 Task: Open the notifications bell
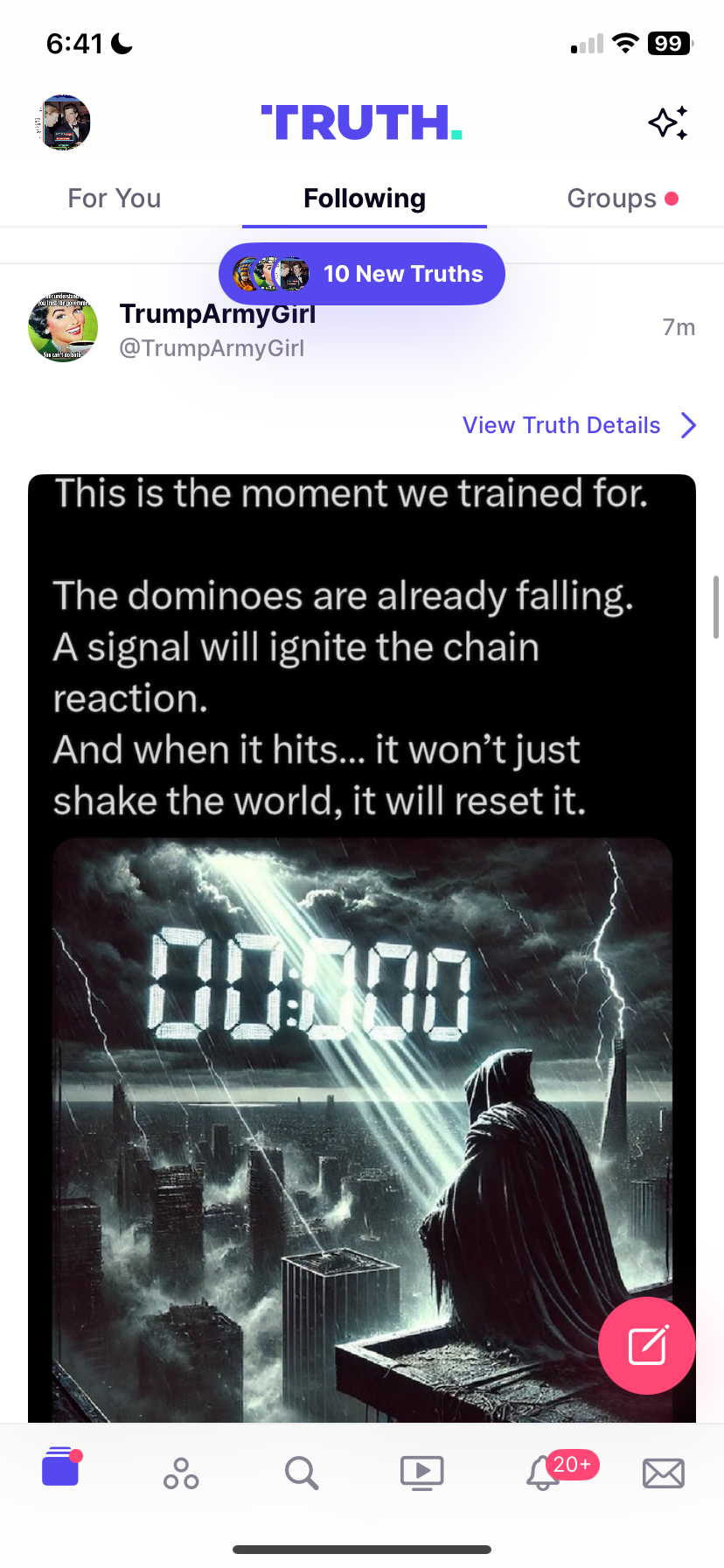click(543, 1473)
